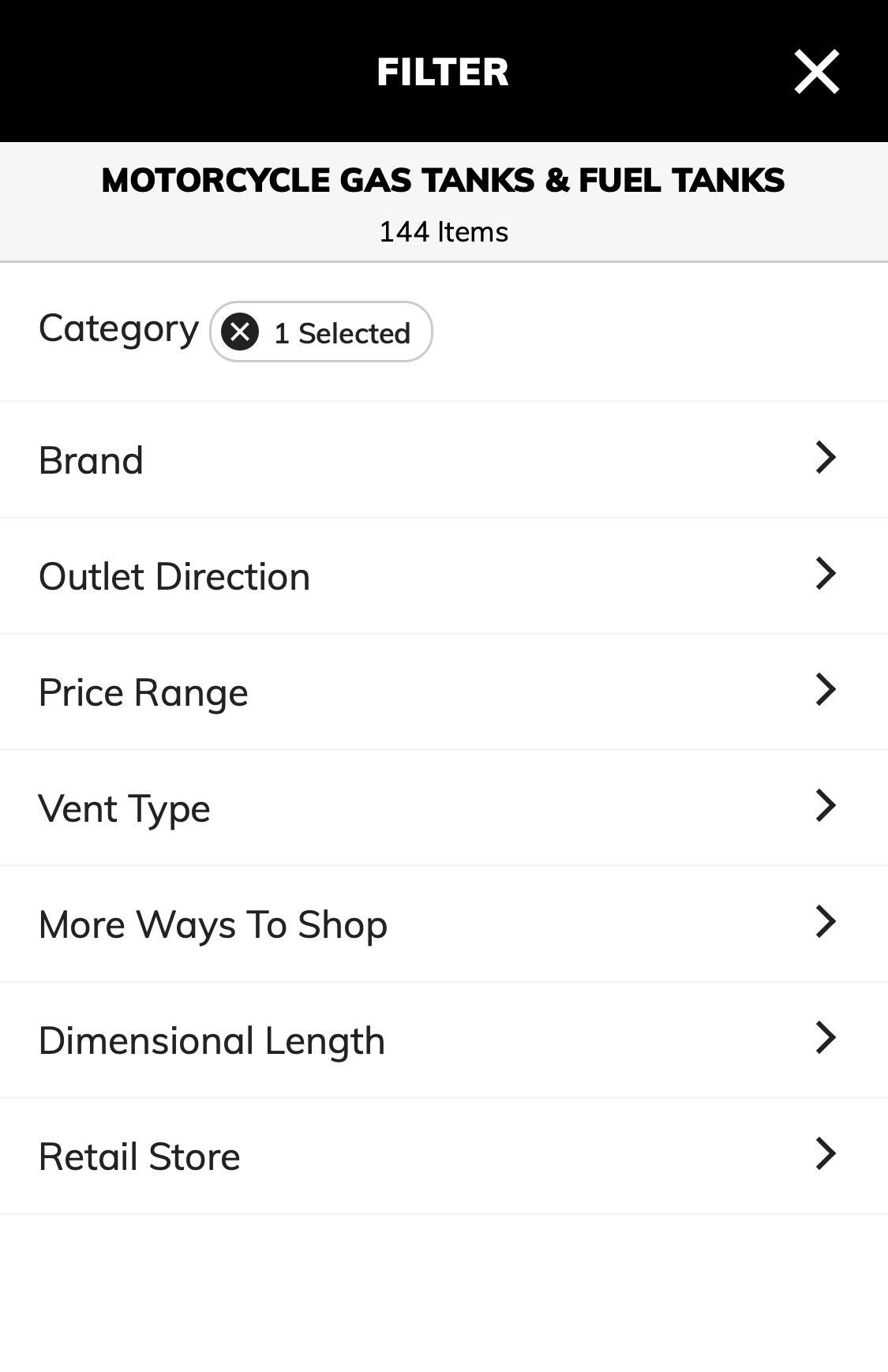
Task: Click the X icon inside the Selected pill
Action: tap(242, 332)
